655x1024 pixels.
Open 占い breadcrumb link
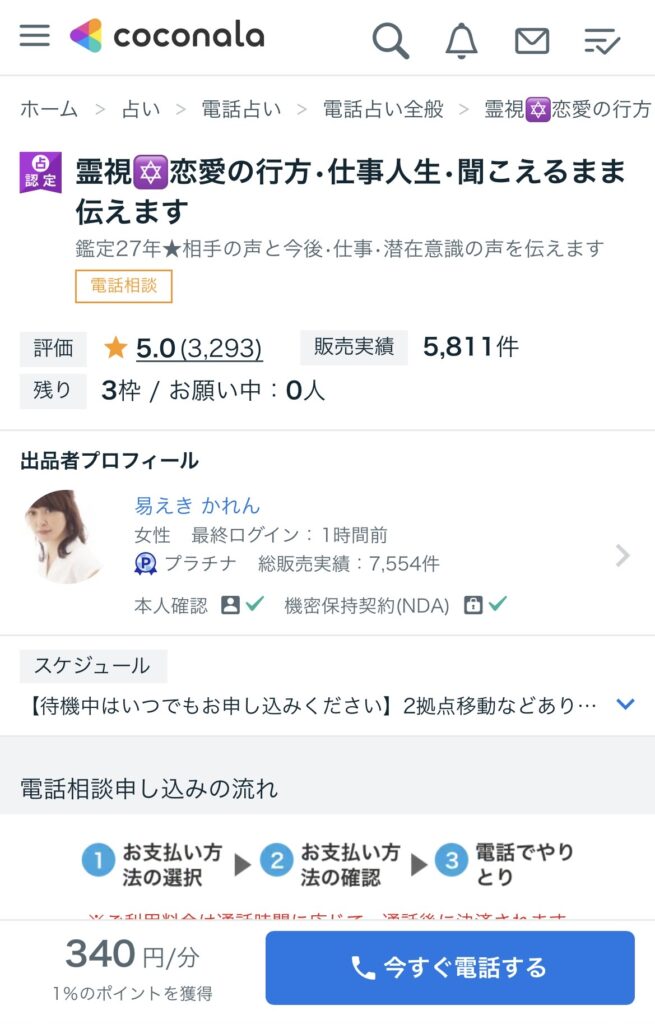point(141,109)
